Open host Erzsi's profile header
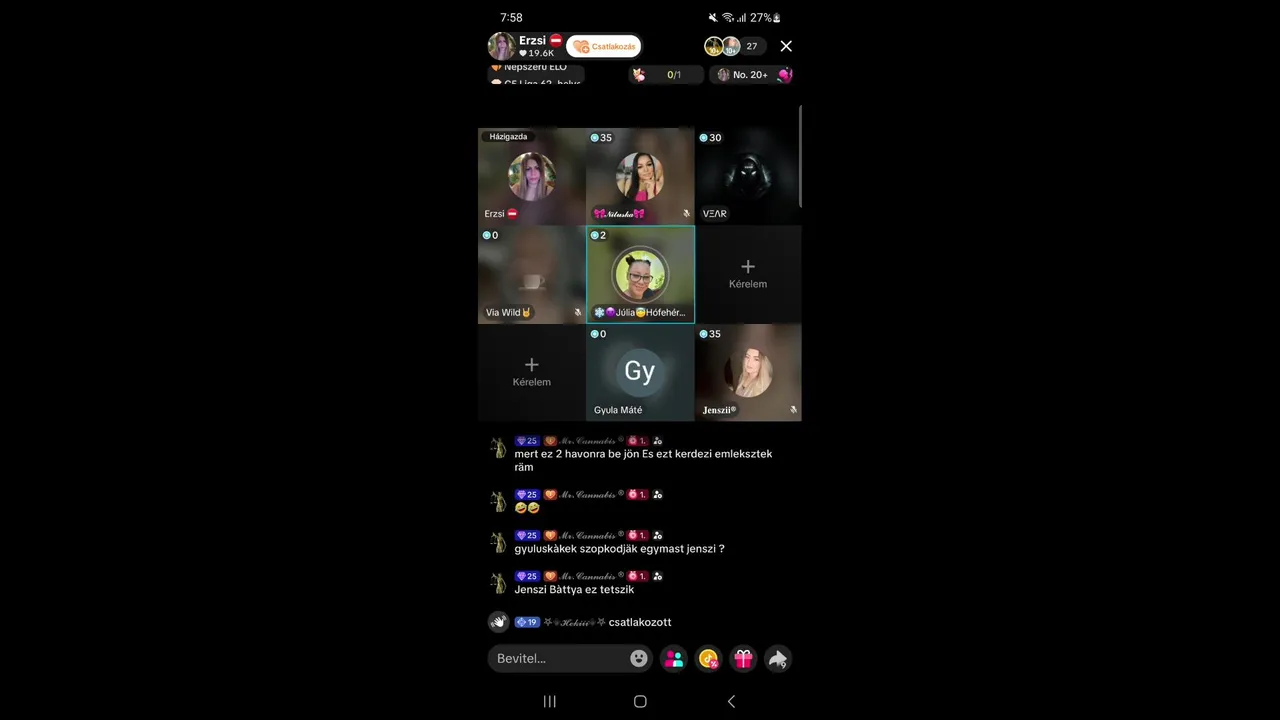 [x=525, y=46]
